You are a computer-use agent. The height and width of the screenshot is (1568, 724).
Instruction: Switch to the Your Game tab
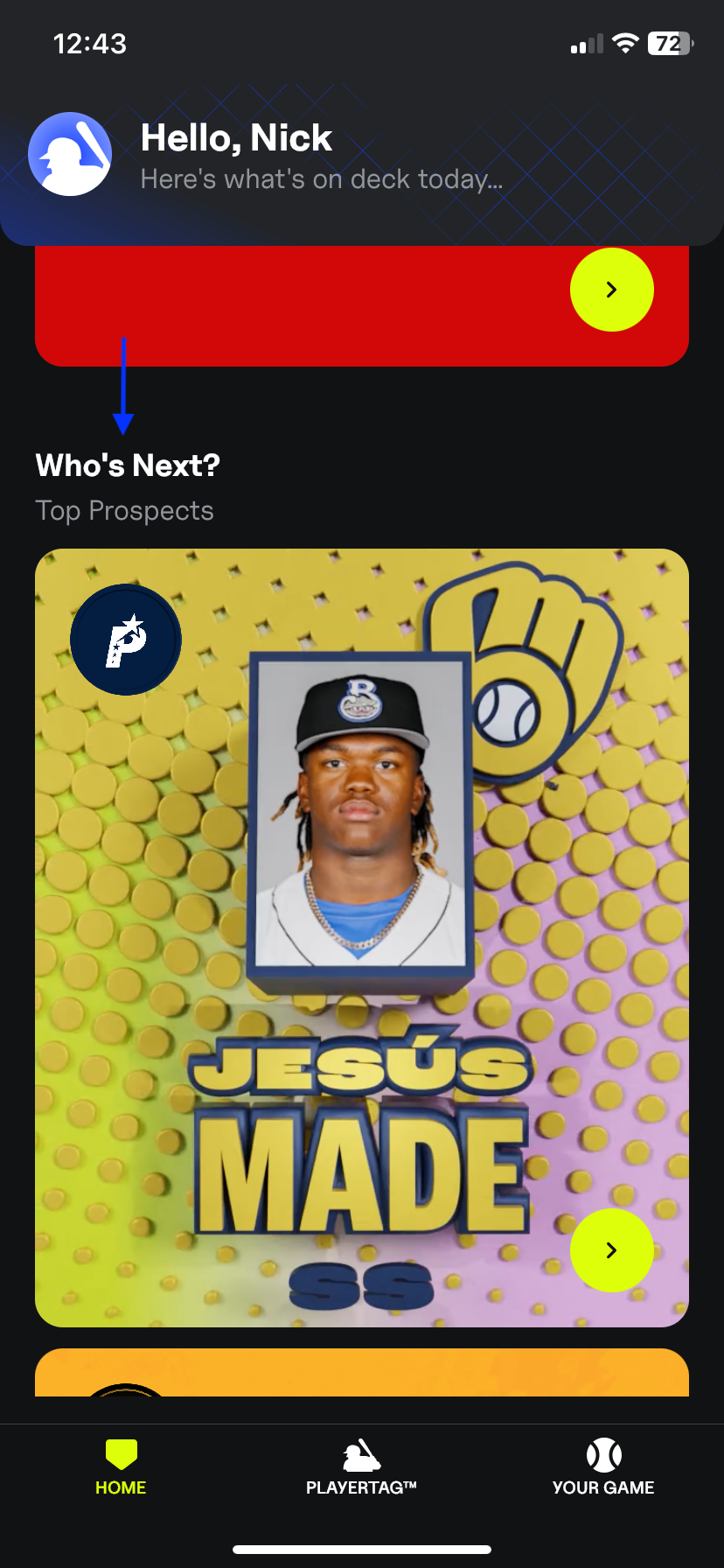point(603,1468)
